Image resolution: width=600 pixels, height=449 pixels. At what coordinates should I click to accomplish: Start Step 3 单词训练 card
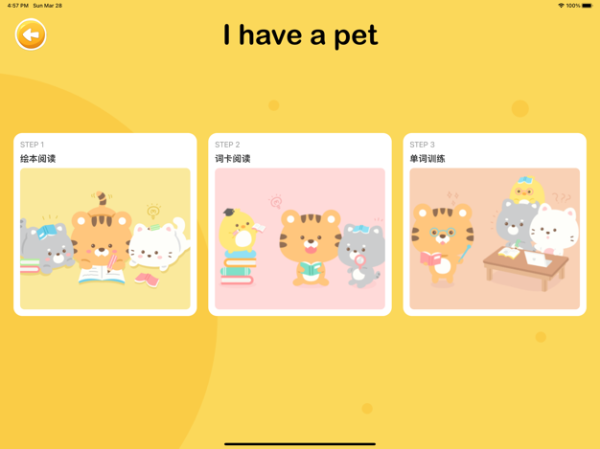point(494,225)
